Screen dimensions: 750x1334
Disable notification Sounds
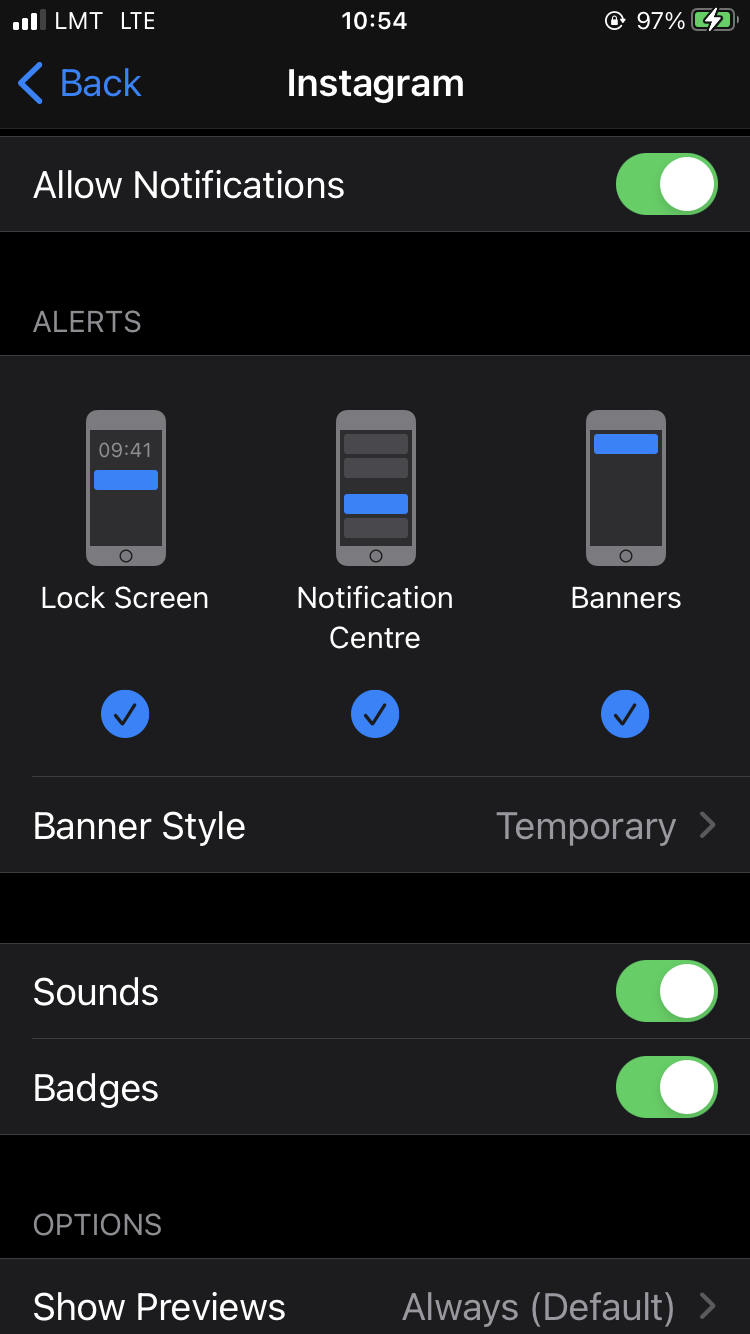click(666, 992)
